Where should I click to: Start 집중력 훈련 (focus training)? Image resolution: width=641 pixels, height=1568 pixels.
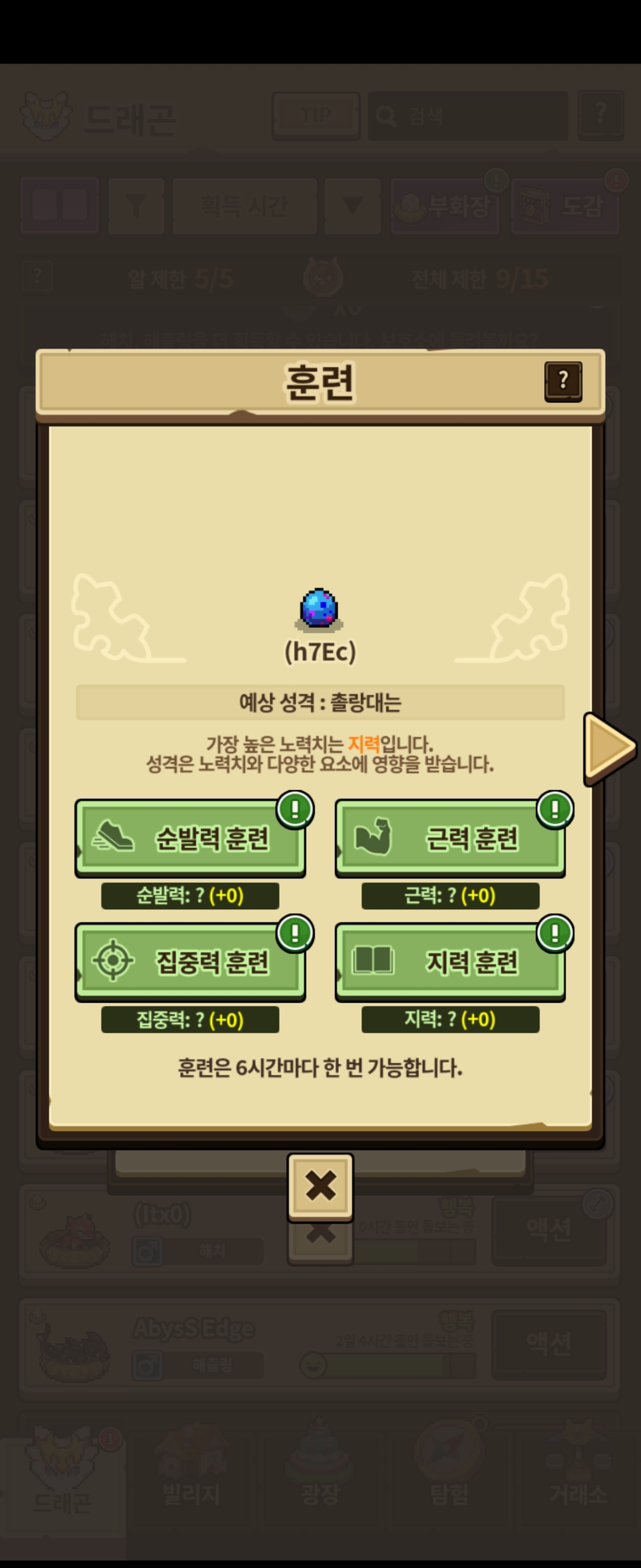[190, 962]
